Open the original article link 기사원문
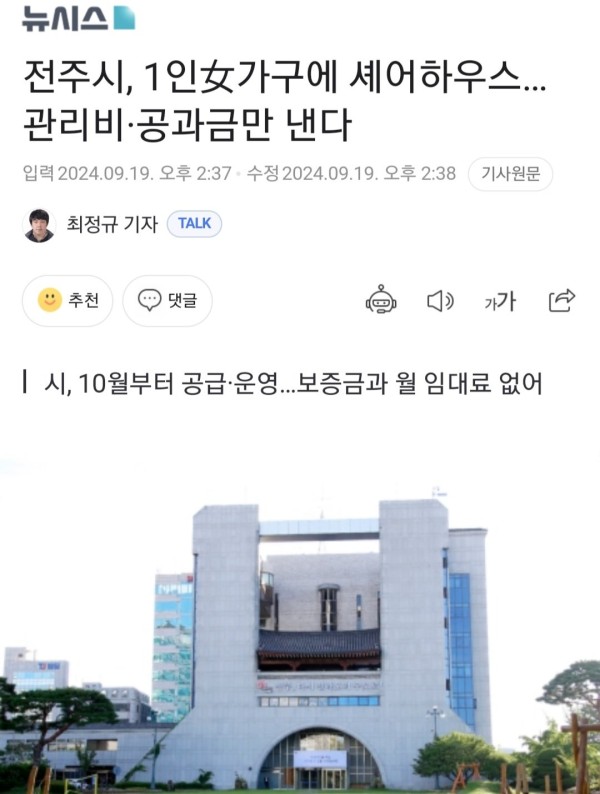This screenshot has width=600, height=794. [510, 174]
